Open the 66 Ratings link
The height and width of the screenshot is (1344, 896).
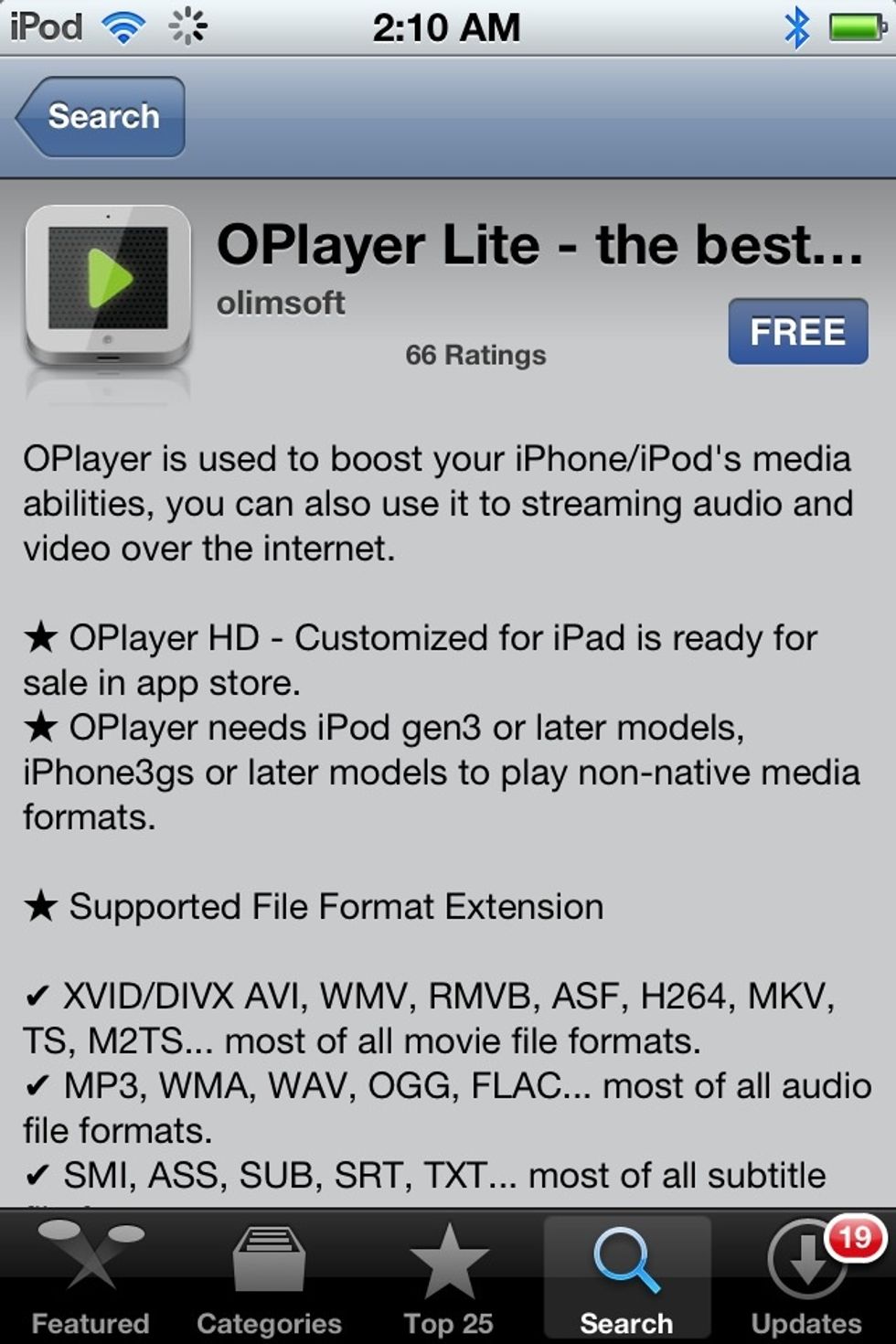[476, 356]
